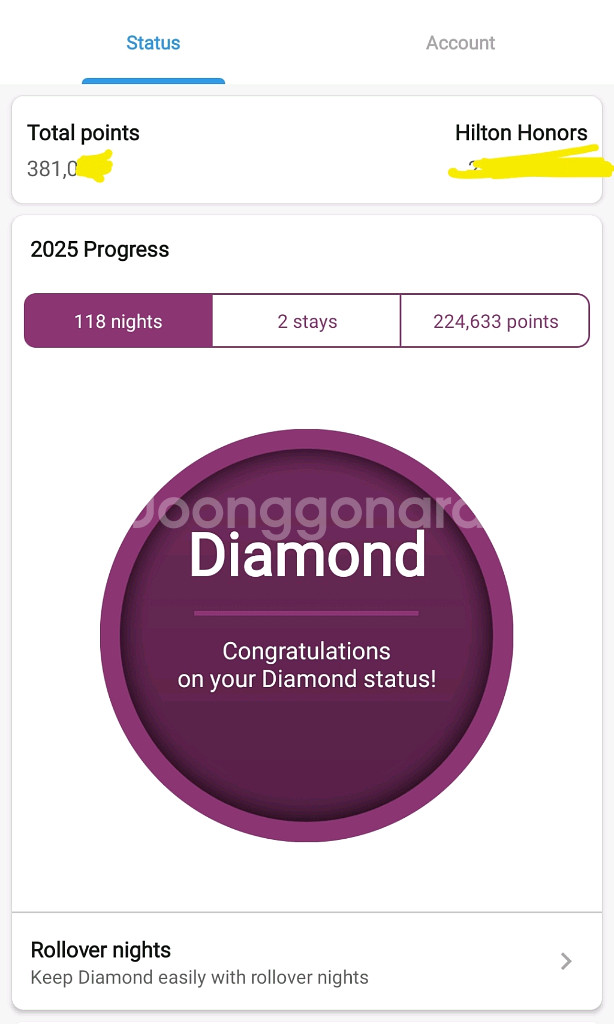Open the Rollover nights row

(306, 962)
